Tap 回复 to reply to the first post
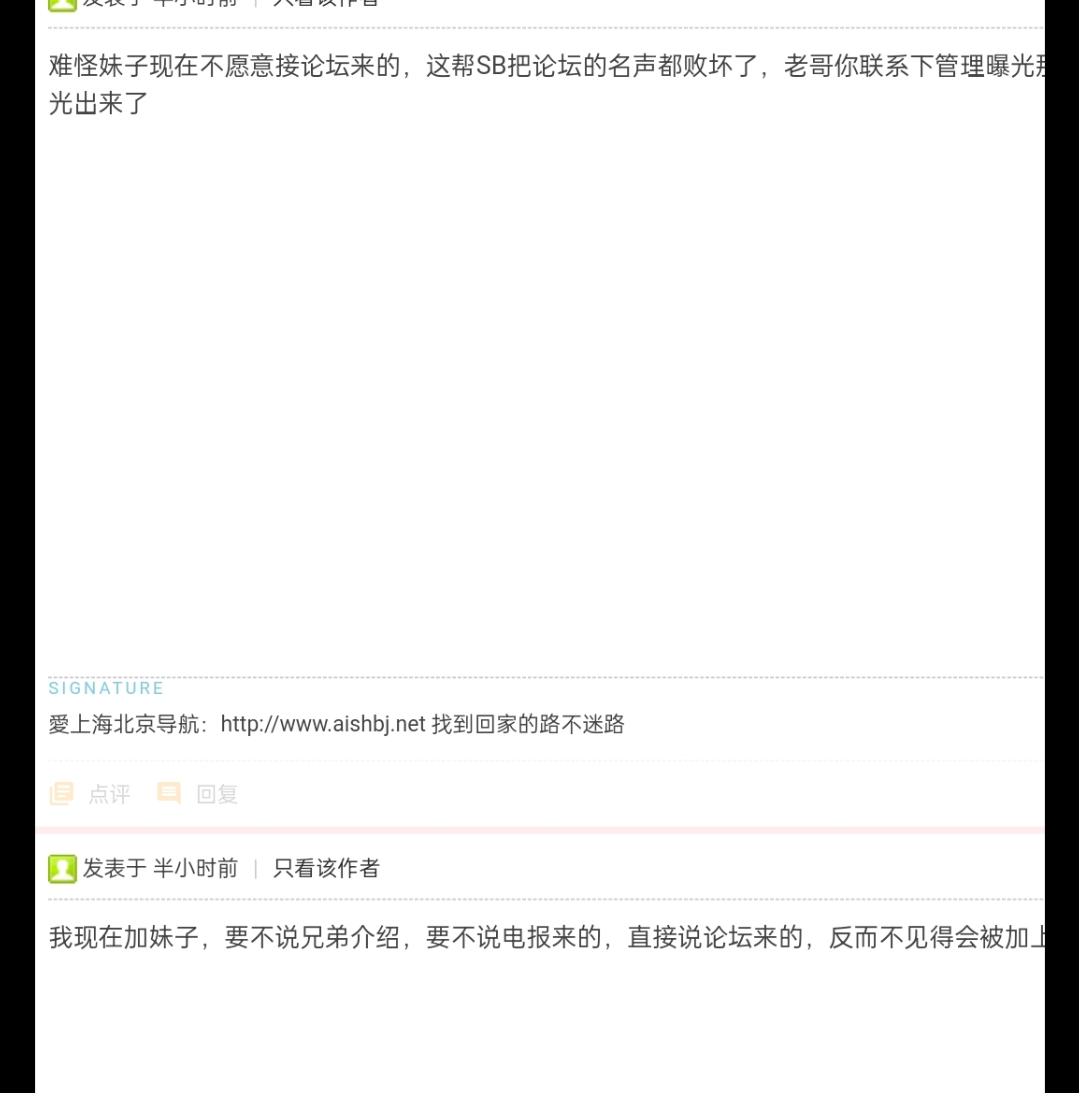 199,794
